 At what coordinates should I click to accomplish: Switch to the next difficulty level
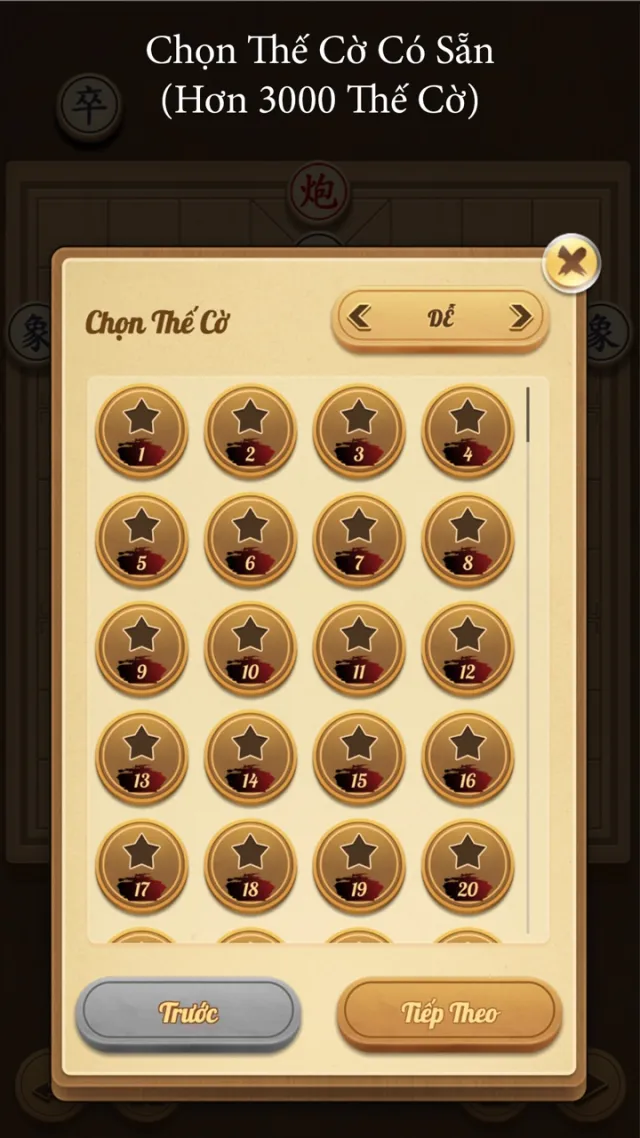coord(521,318)
